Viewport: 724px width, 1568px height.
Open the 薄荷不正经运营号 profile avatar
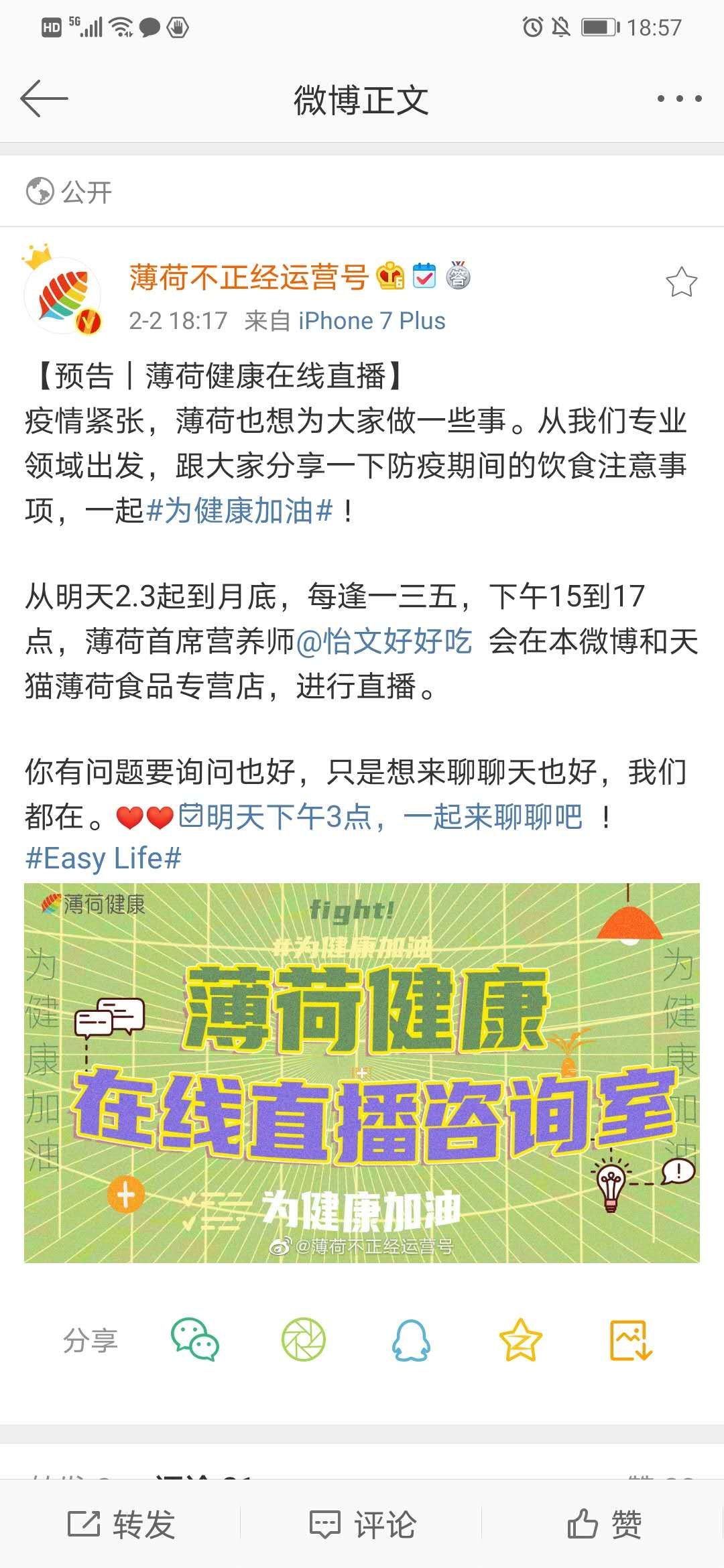62,296
